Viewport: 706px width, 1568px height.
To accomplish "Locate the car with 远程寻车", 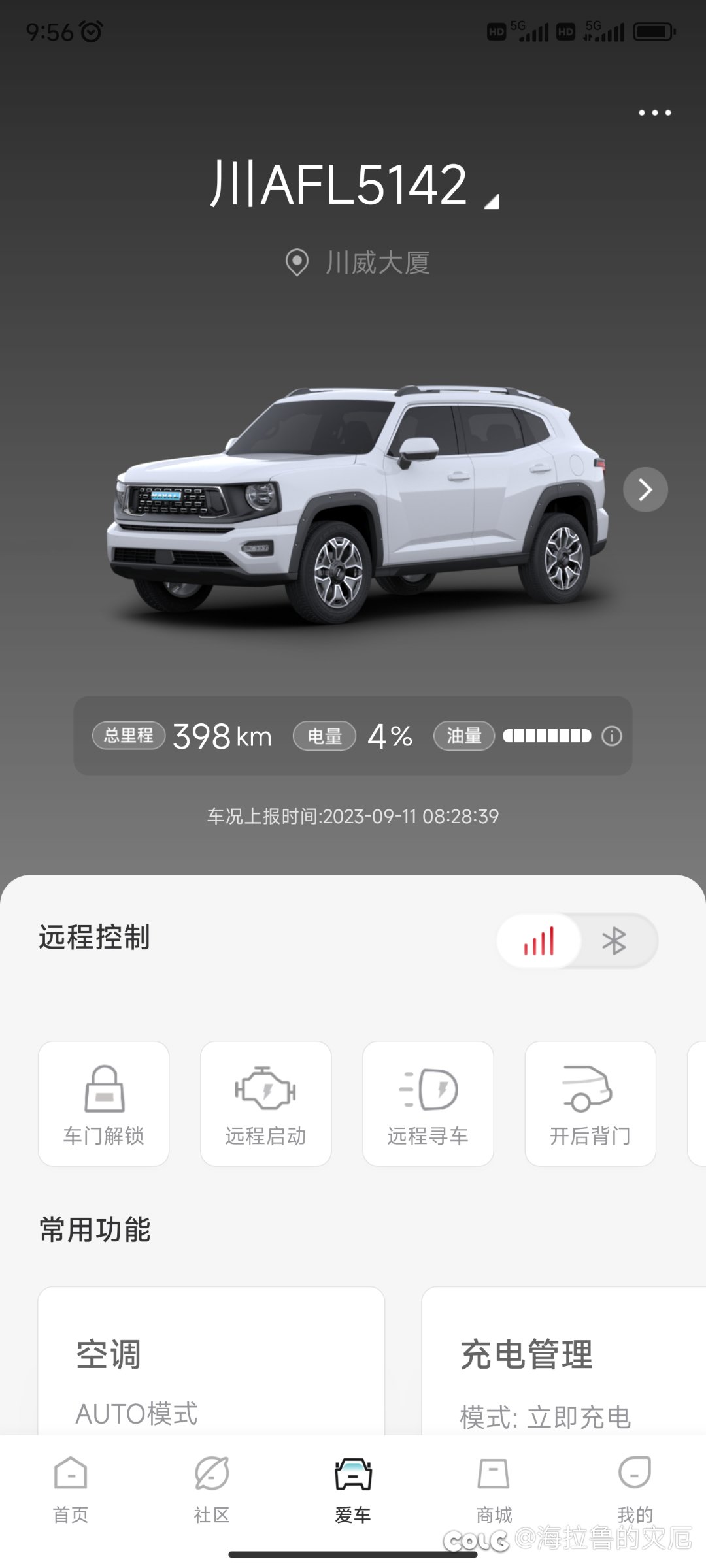I will tap(428, 1103).
